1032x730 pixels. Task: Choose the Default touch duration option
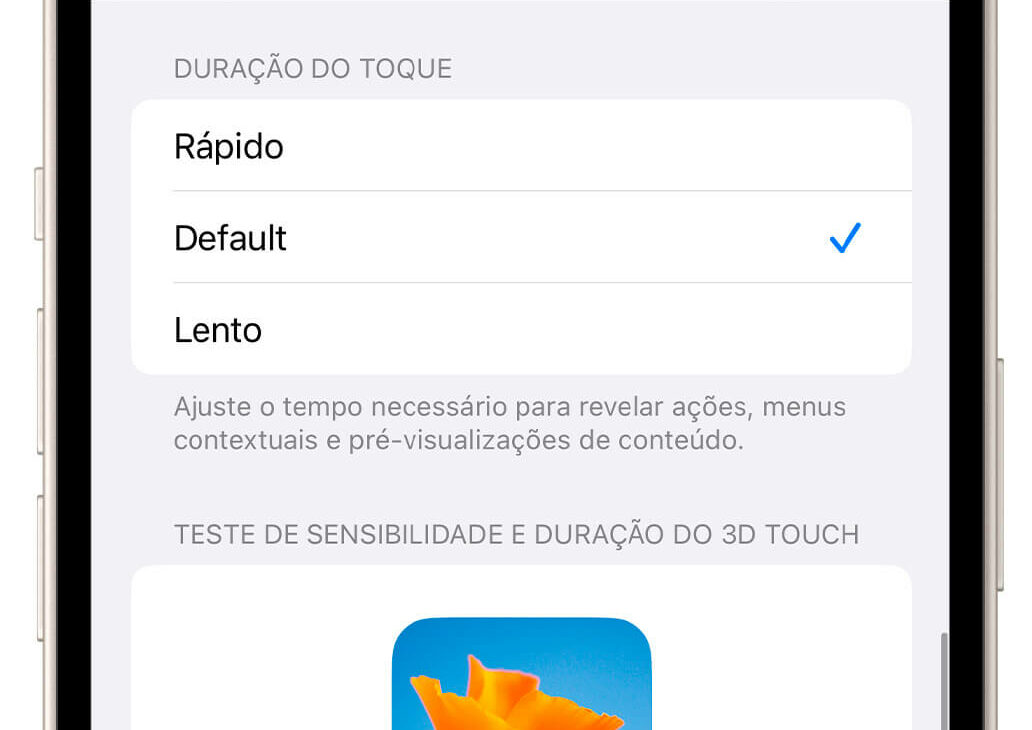[x=521, y=238]
